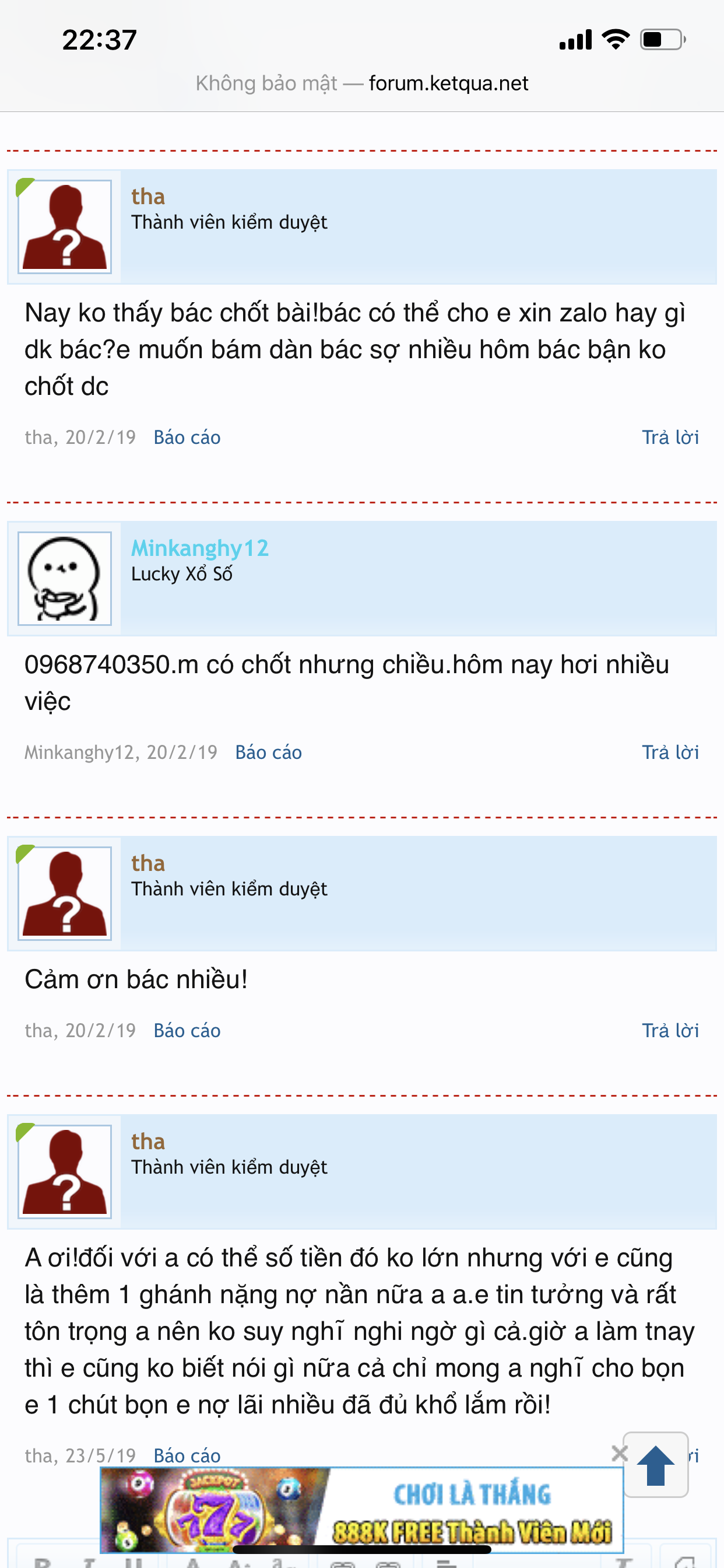Reply to tha's post asking for zalo

670,437
